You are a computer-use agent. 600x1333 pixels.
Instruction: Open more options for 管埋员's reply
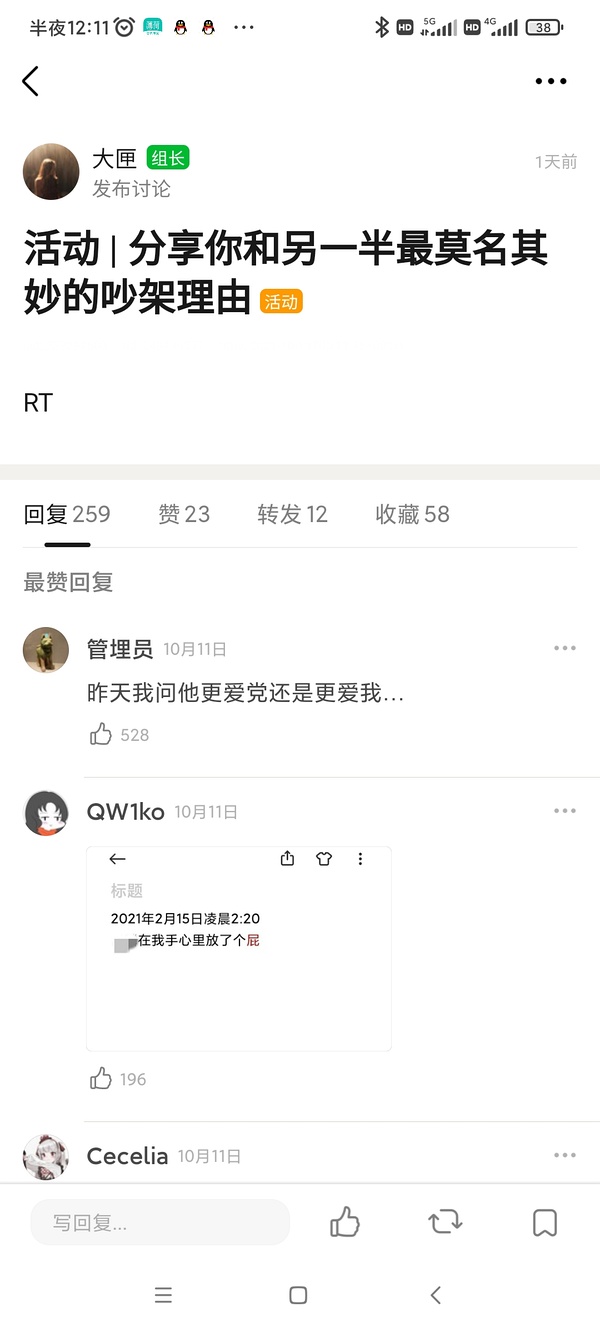564,648
